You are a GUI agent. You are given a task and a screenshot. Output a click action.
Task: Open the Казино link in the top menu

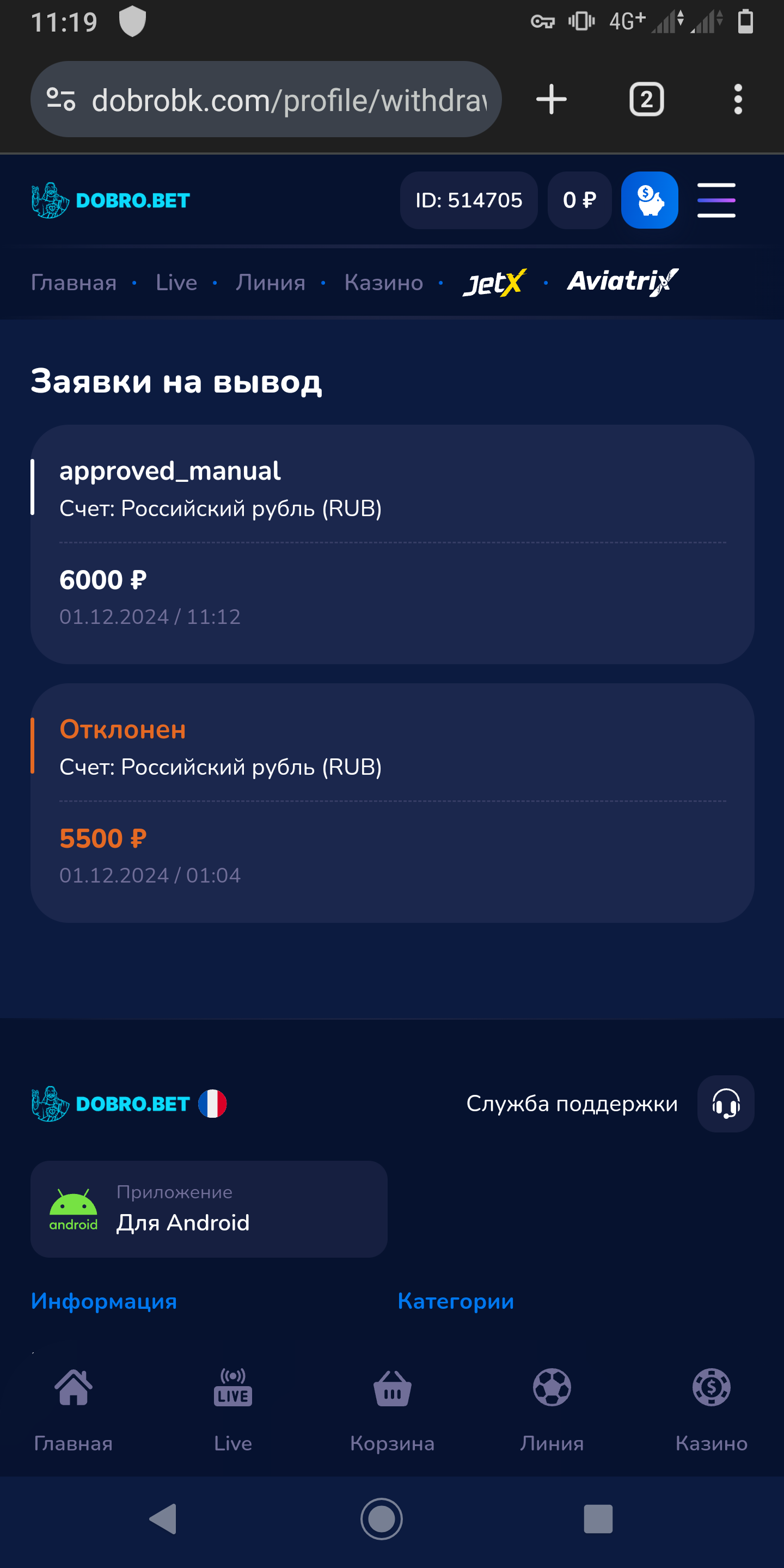coord(383,283)
